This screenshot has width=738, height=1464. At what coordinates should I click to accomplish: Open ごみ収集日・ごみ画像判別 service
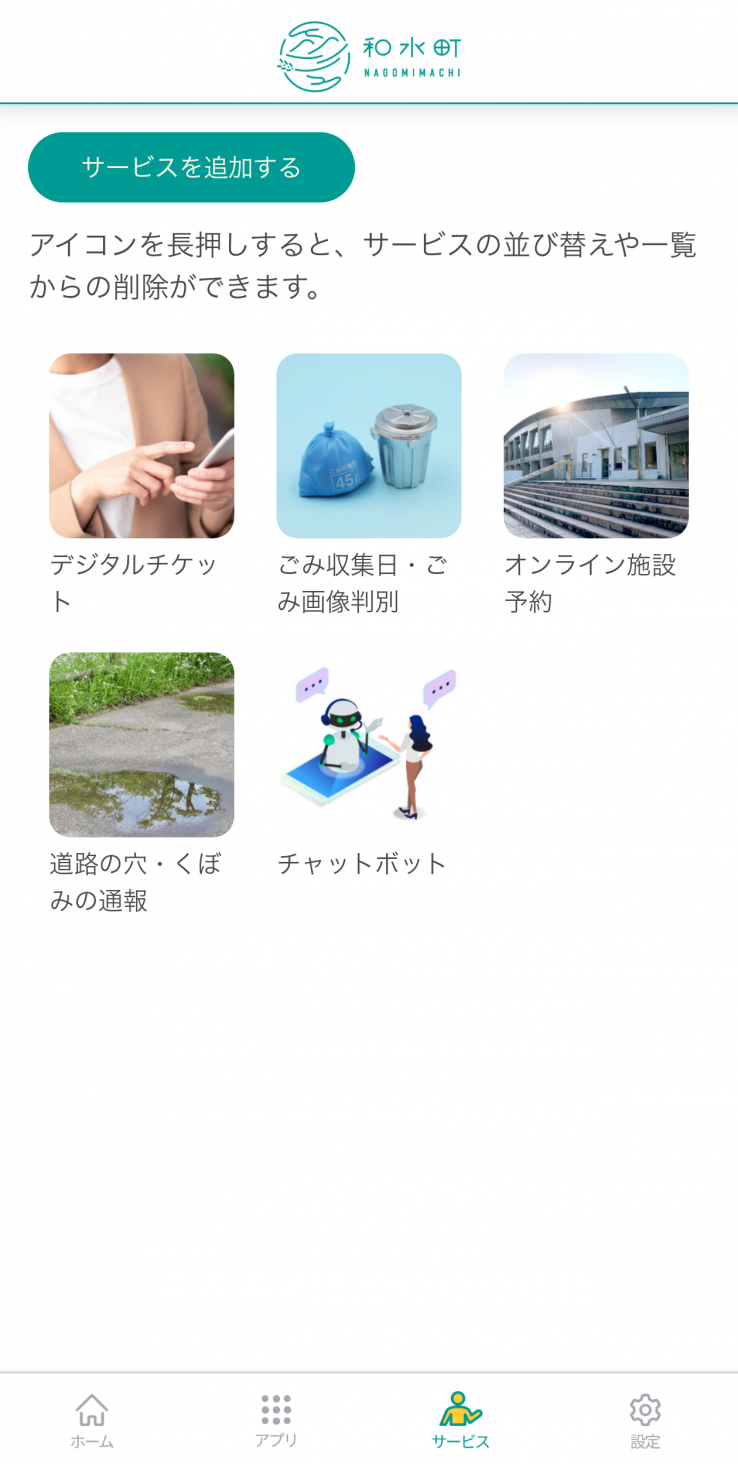tap(368, 446)
